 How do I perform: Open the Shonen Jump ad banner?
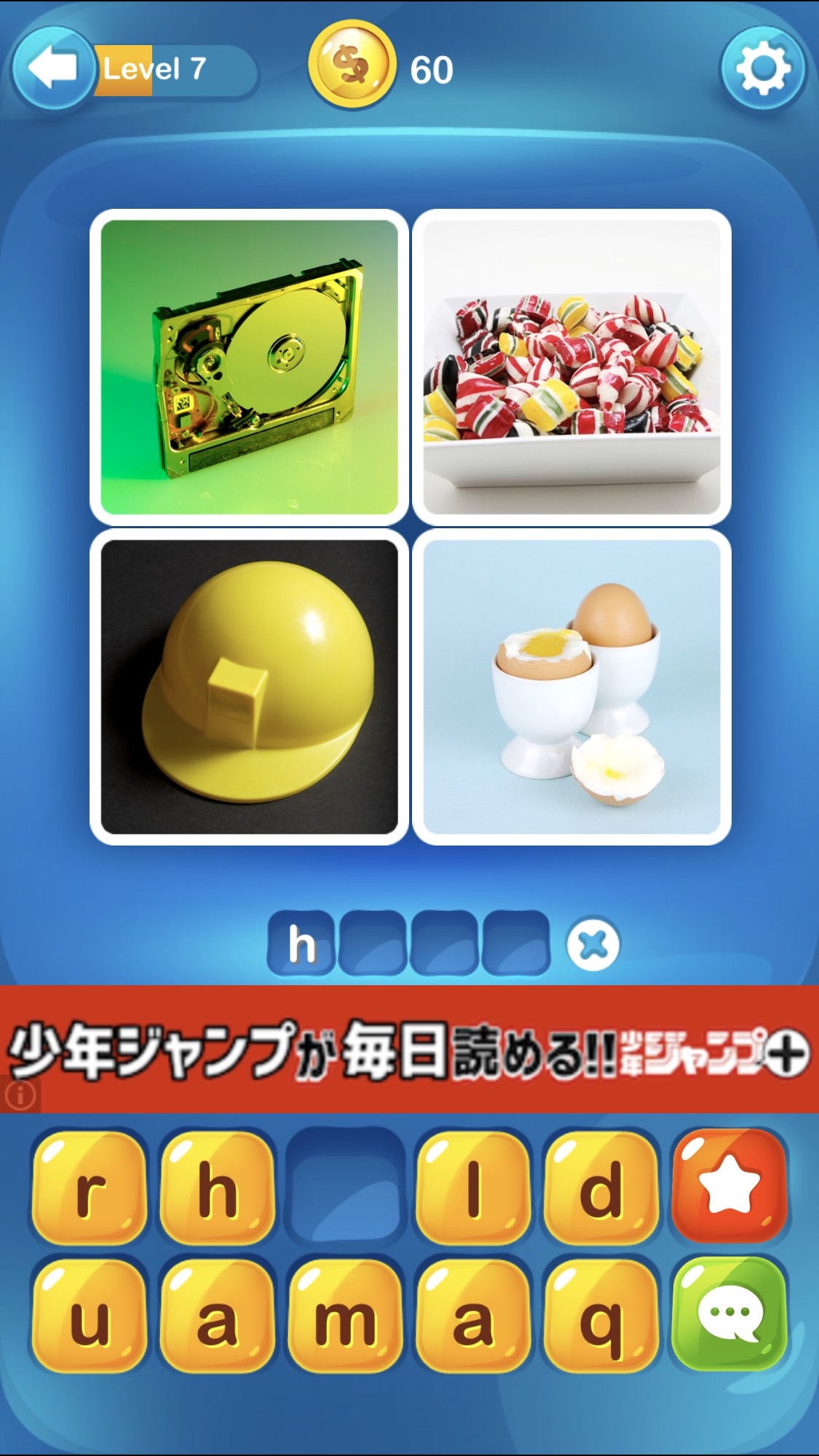[x=409, y=1049]
